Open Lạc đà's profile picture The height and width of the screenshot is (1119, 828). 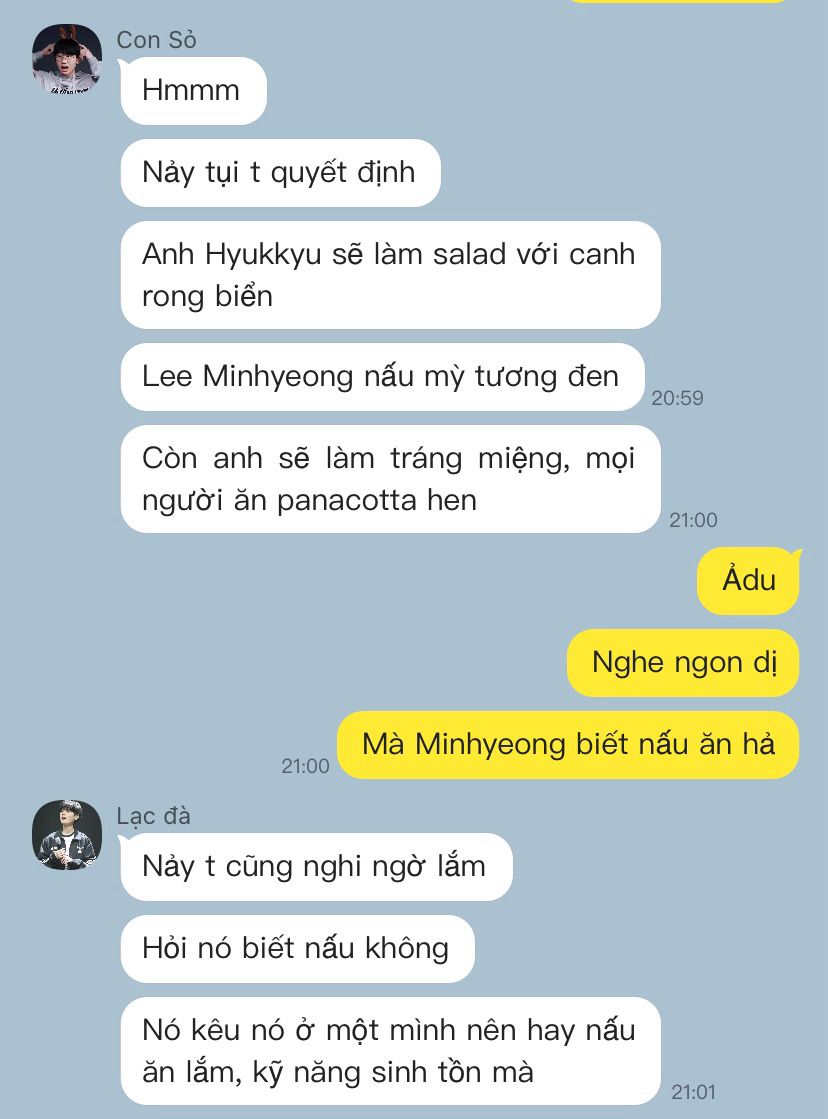(x=67, y=834)
